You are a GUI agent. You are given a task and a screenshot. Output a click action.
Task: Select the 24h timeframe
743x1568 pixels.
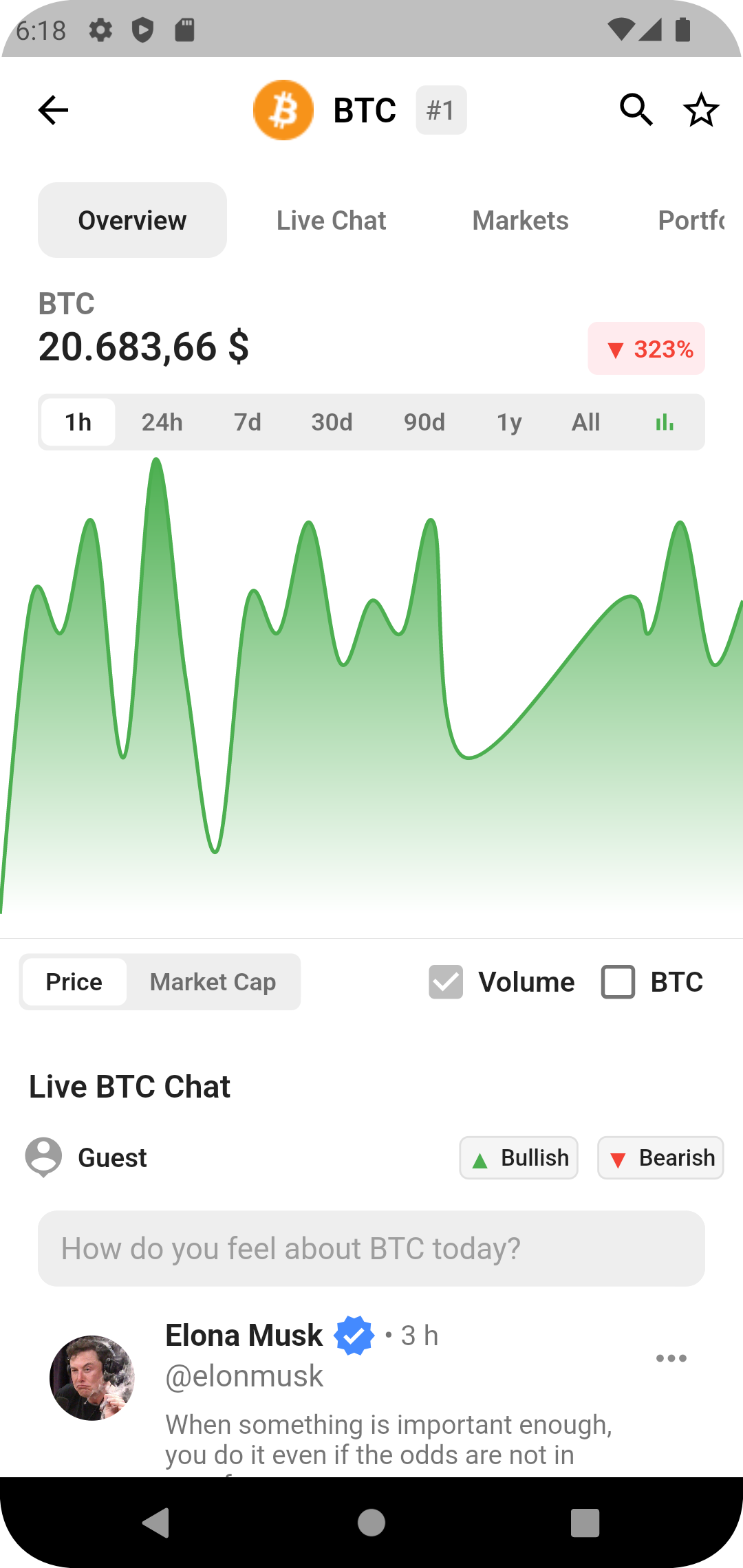(162, 422)
